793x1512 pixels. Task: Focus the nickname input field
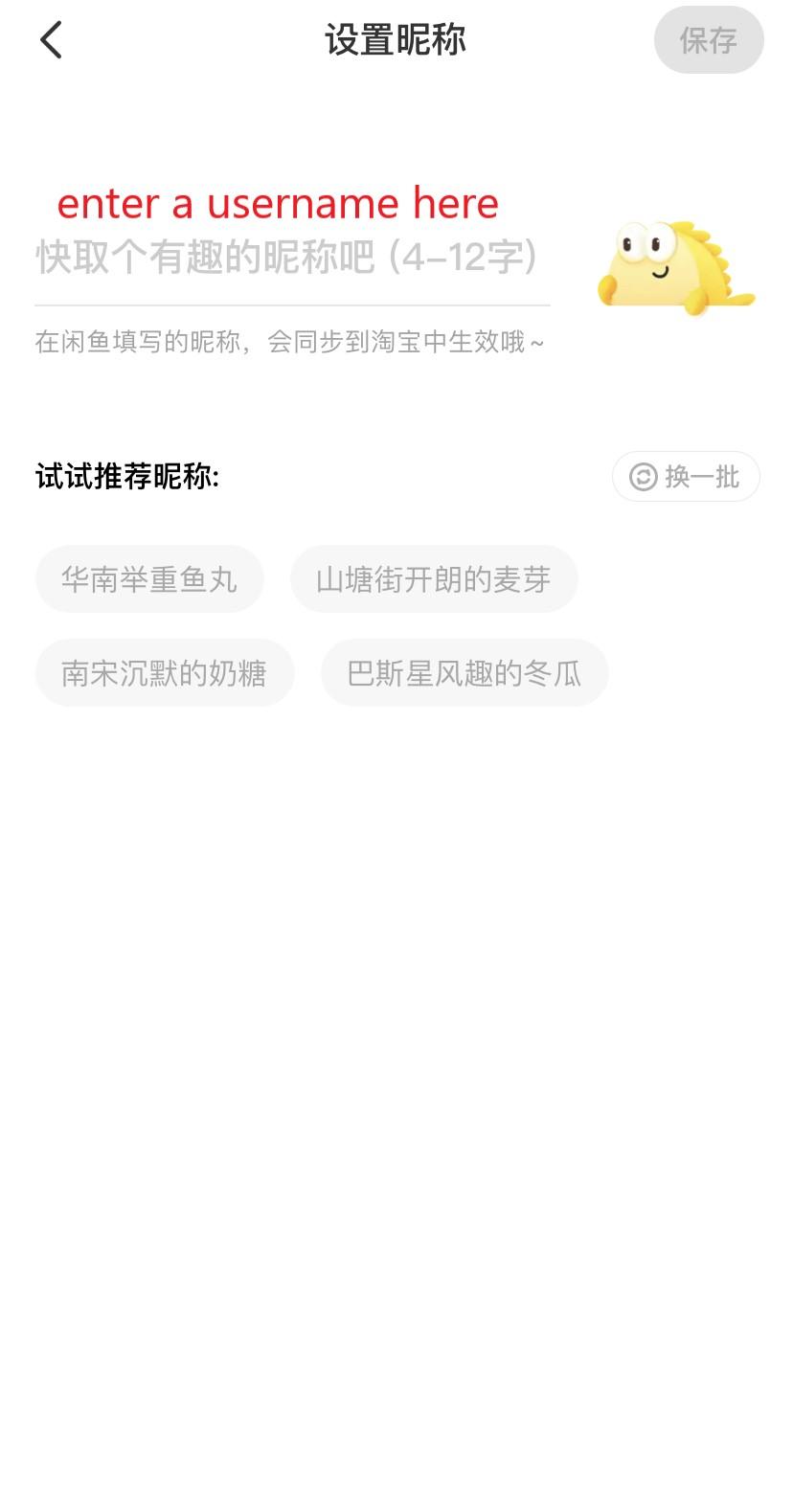coord(287,257)
